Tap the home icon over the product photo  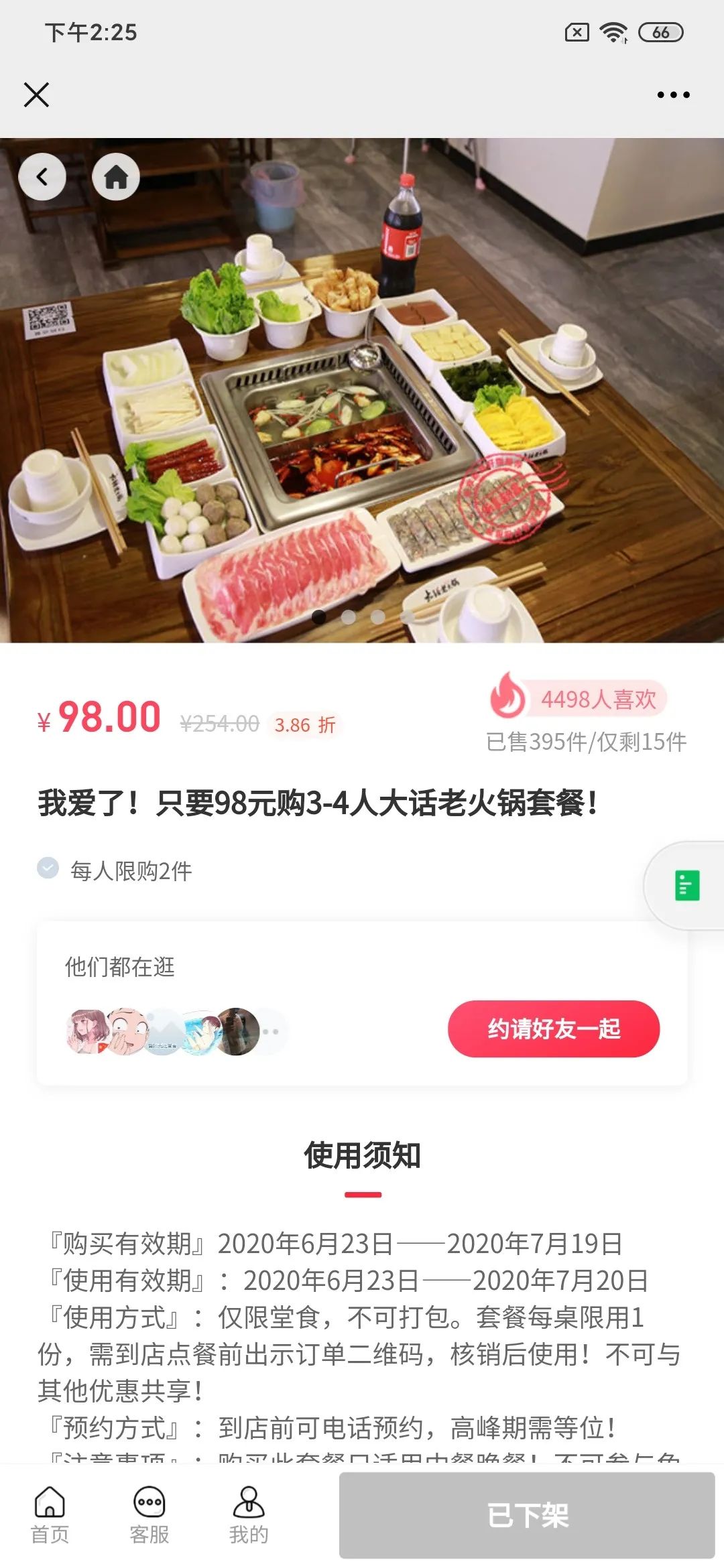pos(117,176)
